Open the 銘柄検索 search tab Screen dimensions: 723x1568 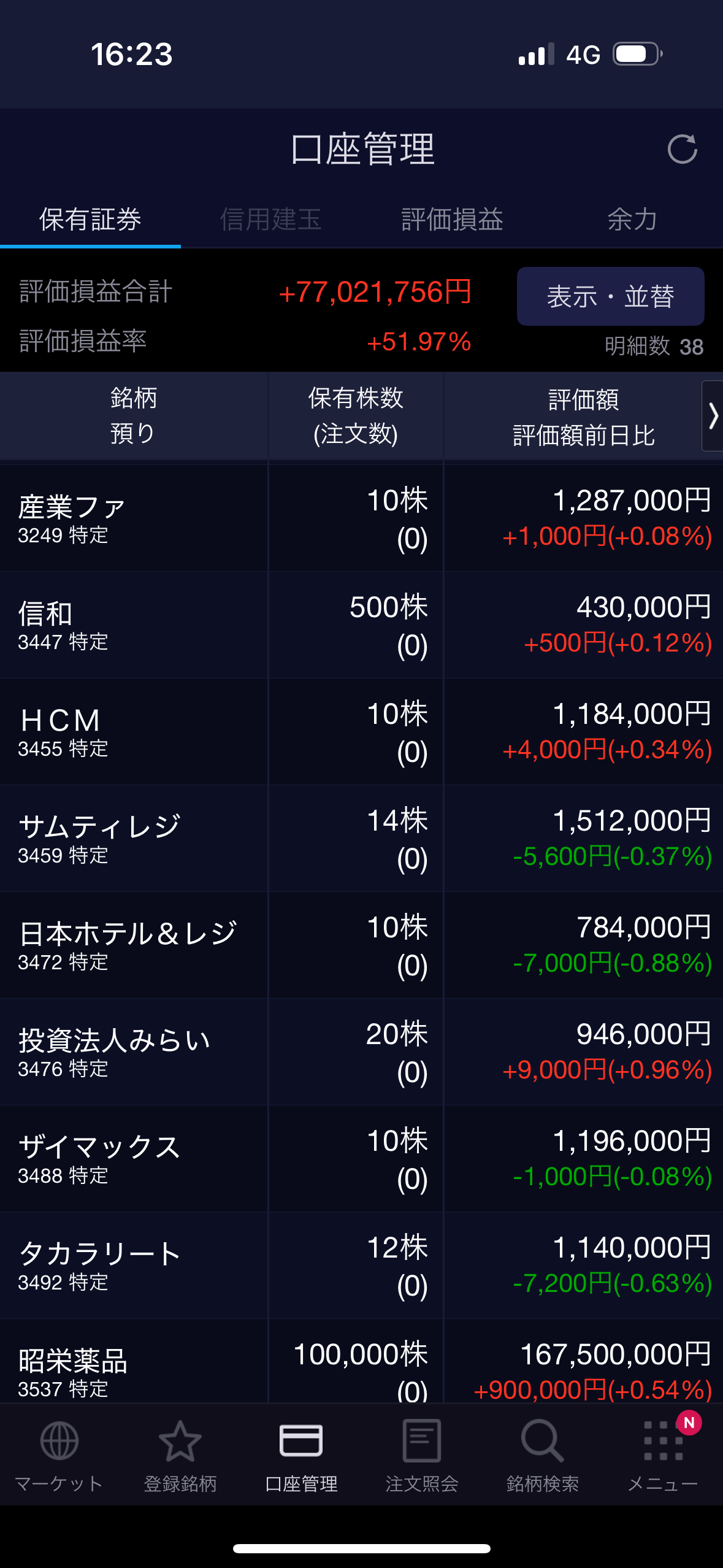[543, 1455]
